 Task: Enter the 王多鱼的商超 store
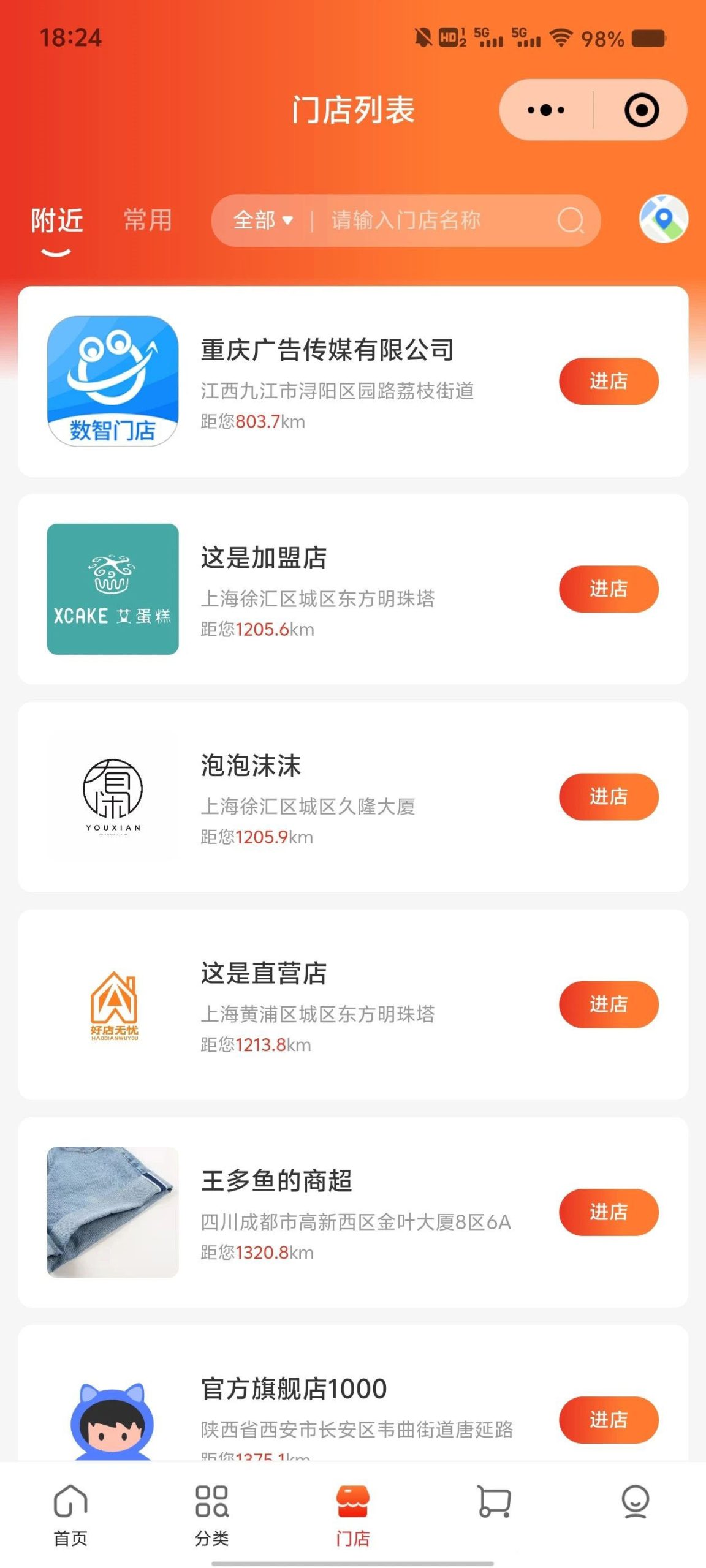tap(608, 1212)
